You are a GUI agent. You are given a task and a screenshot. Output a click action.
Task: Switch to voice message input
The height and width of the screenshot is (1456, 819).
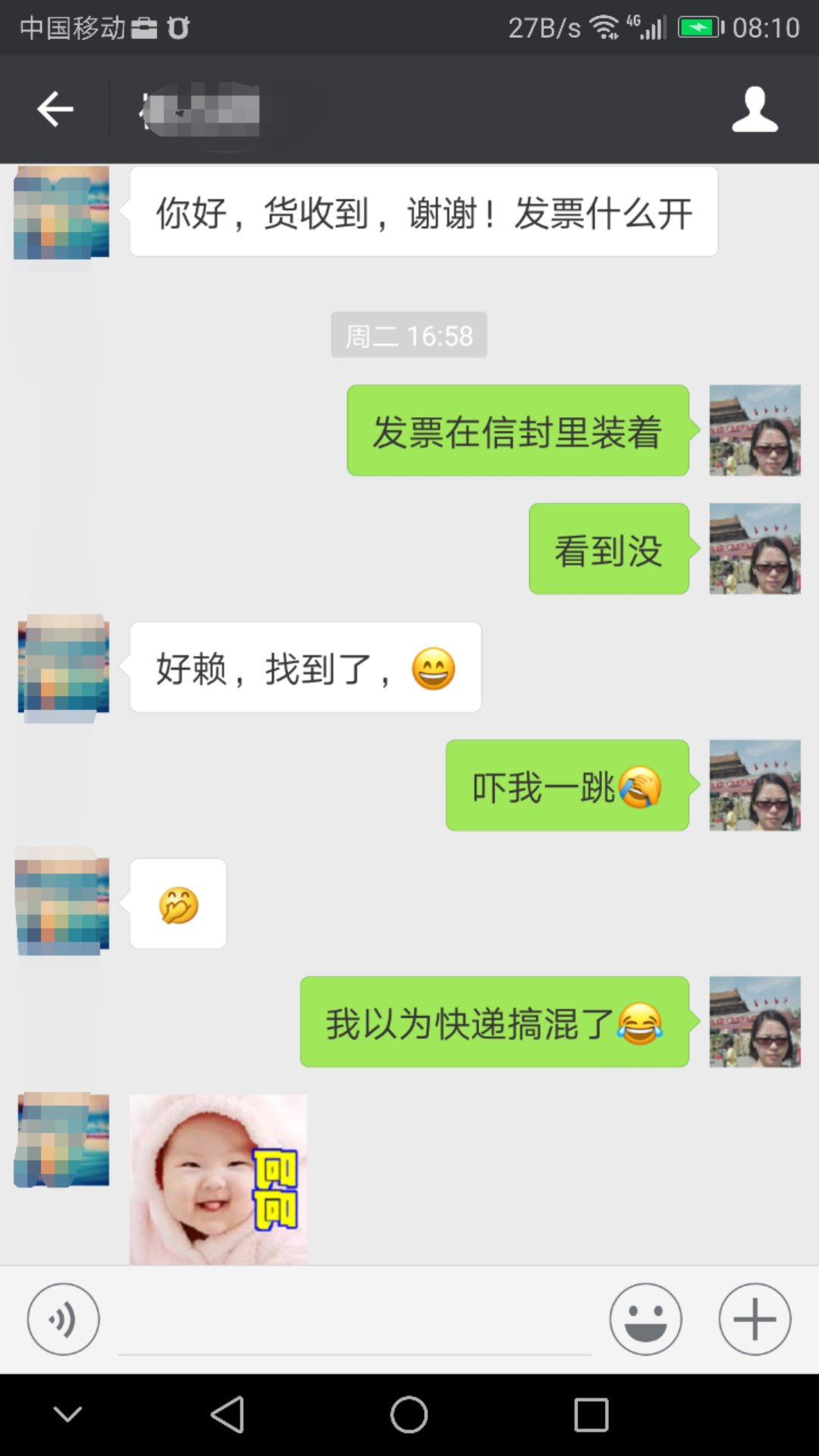(x=63, y=1319)
